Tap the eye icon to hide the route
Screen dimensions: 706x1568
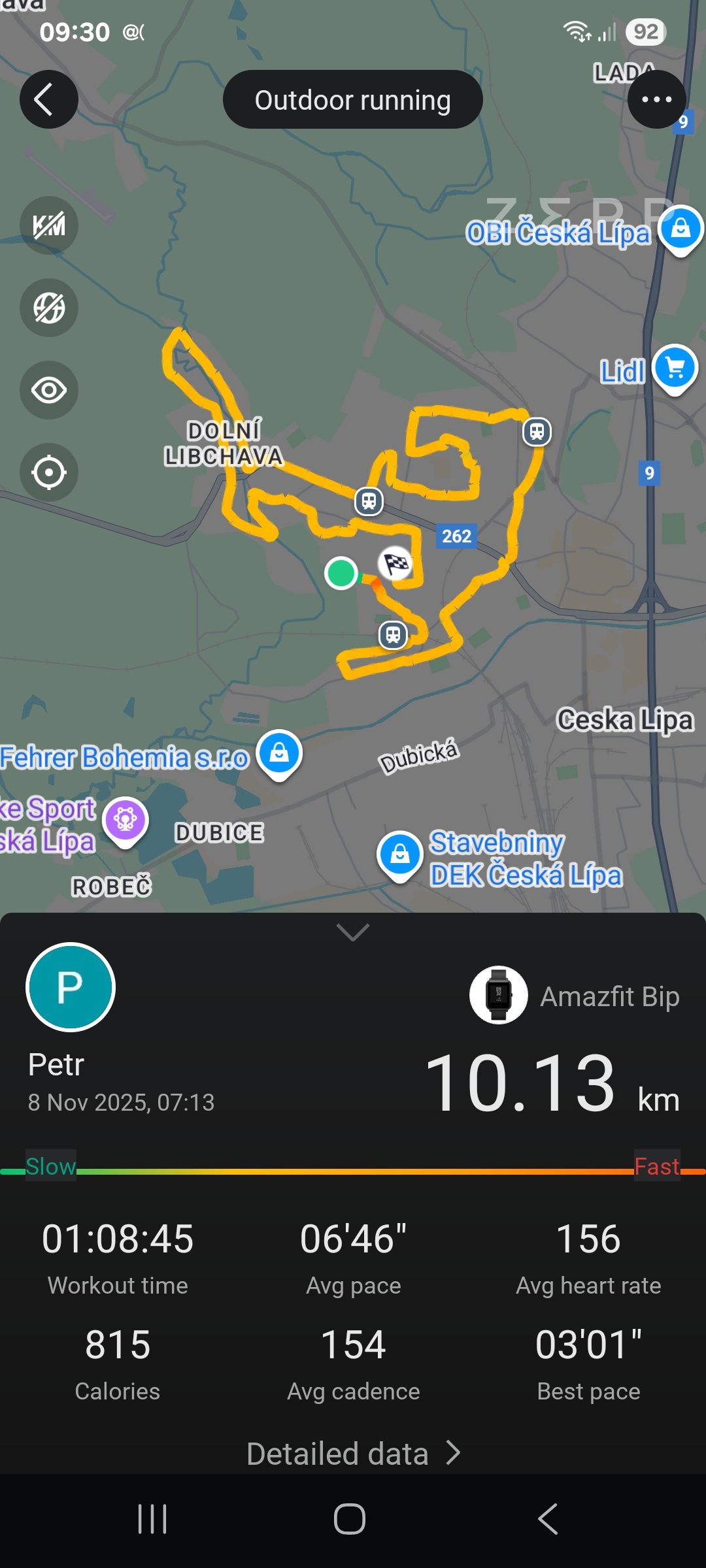tap(49, 391)
